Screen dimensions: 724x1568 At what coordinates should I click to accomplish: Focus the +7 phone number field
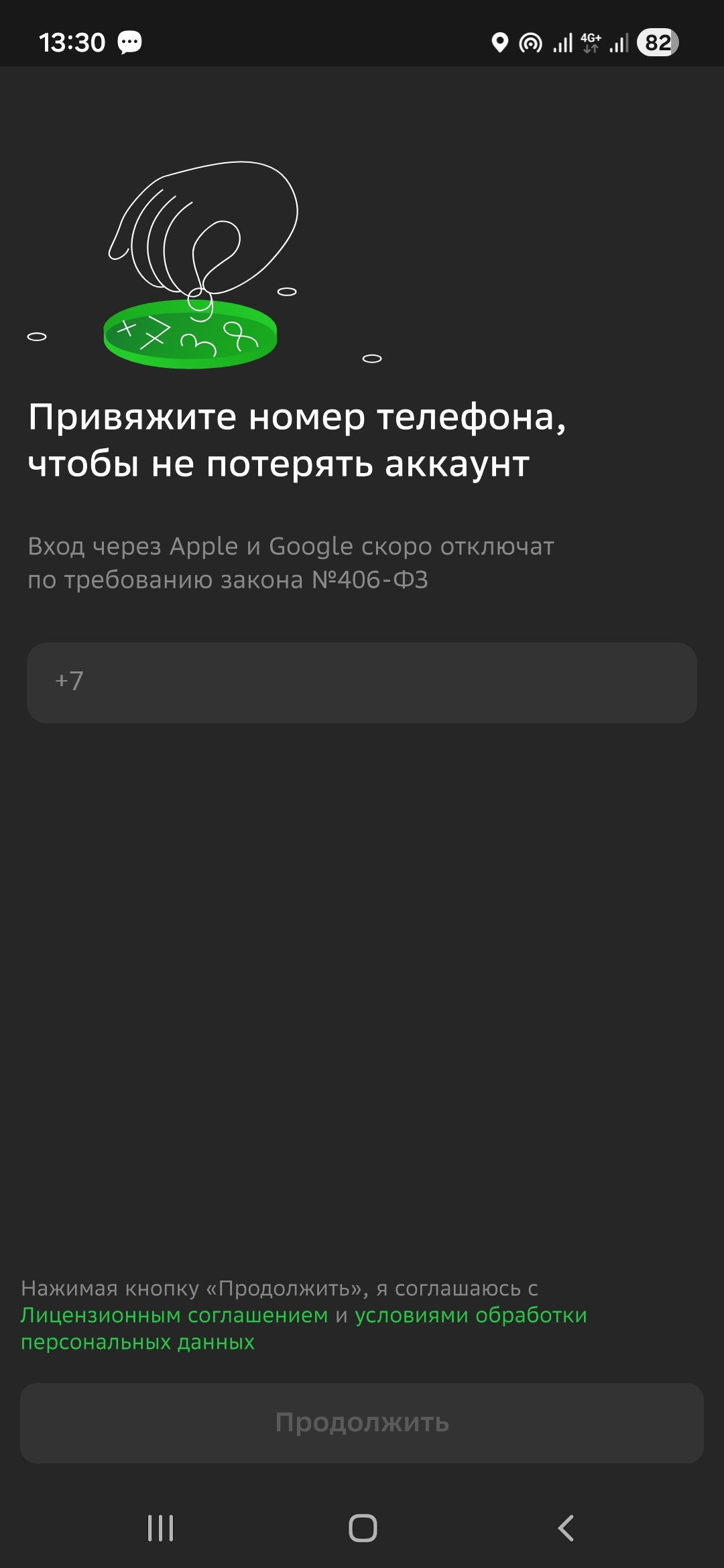(x=362, y=682)
